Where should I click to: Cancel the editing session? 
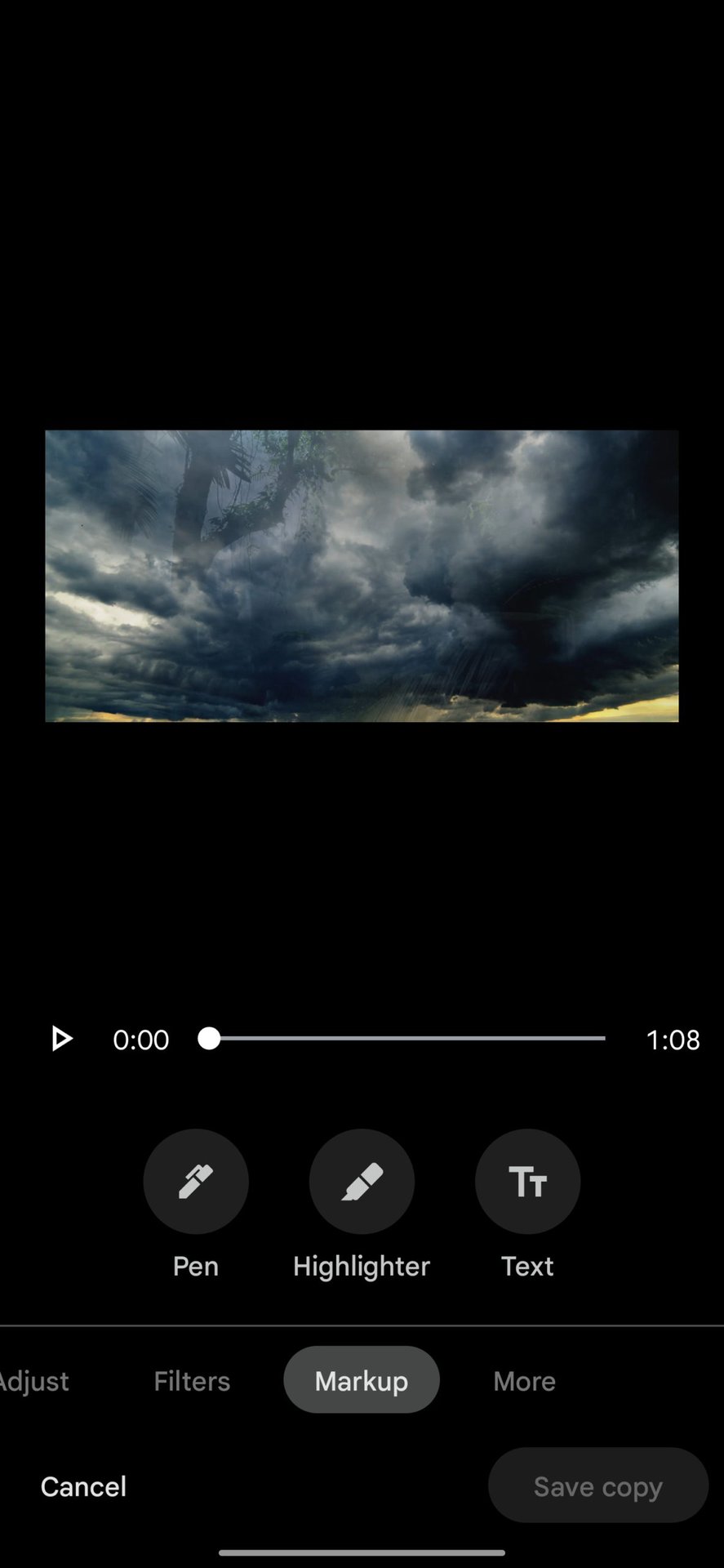pos(83,1486)
